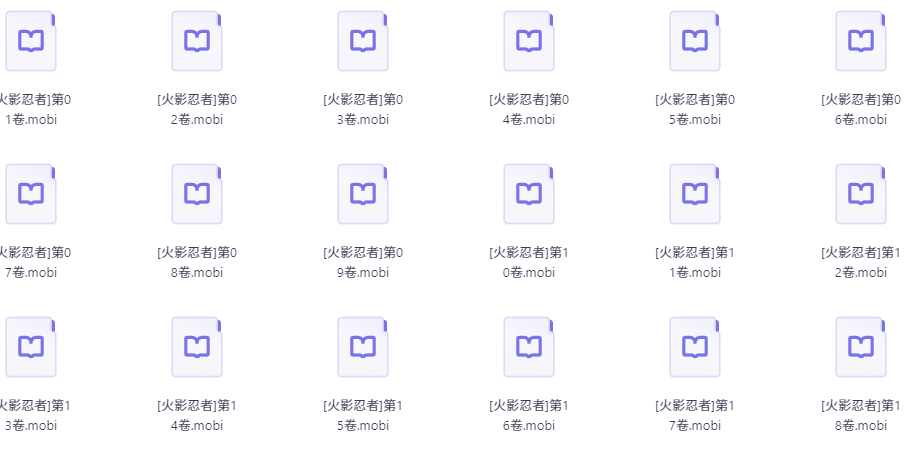Open the file [火影忍者]第06卷.mobi
The height and width of the screenshot is (466, 919).
(861, 42)
